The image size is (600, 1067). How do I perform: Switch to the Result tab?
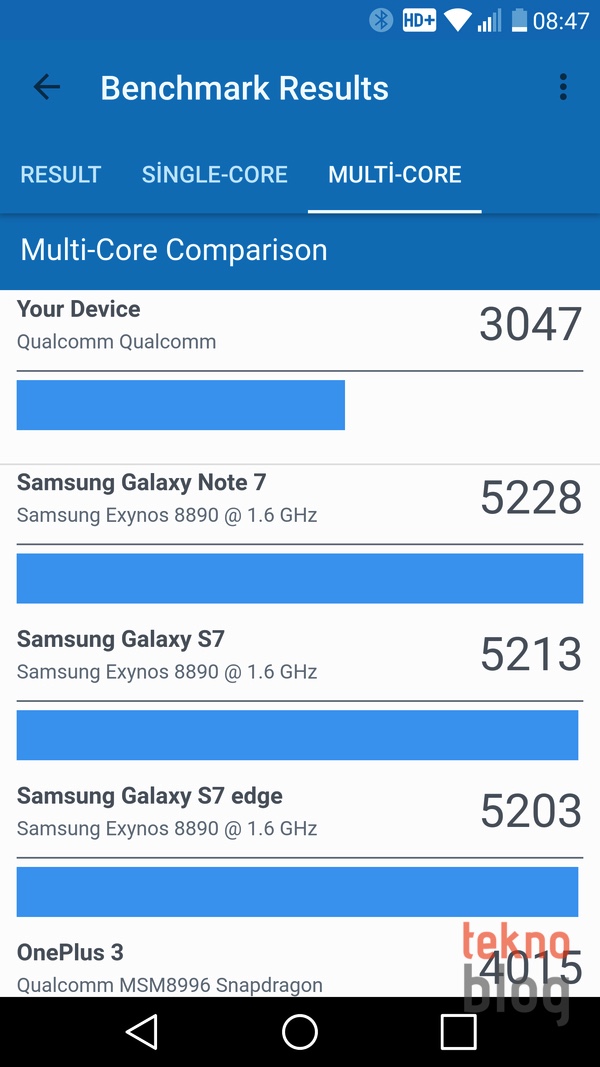coord(61,174)
